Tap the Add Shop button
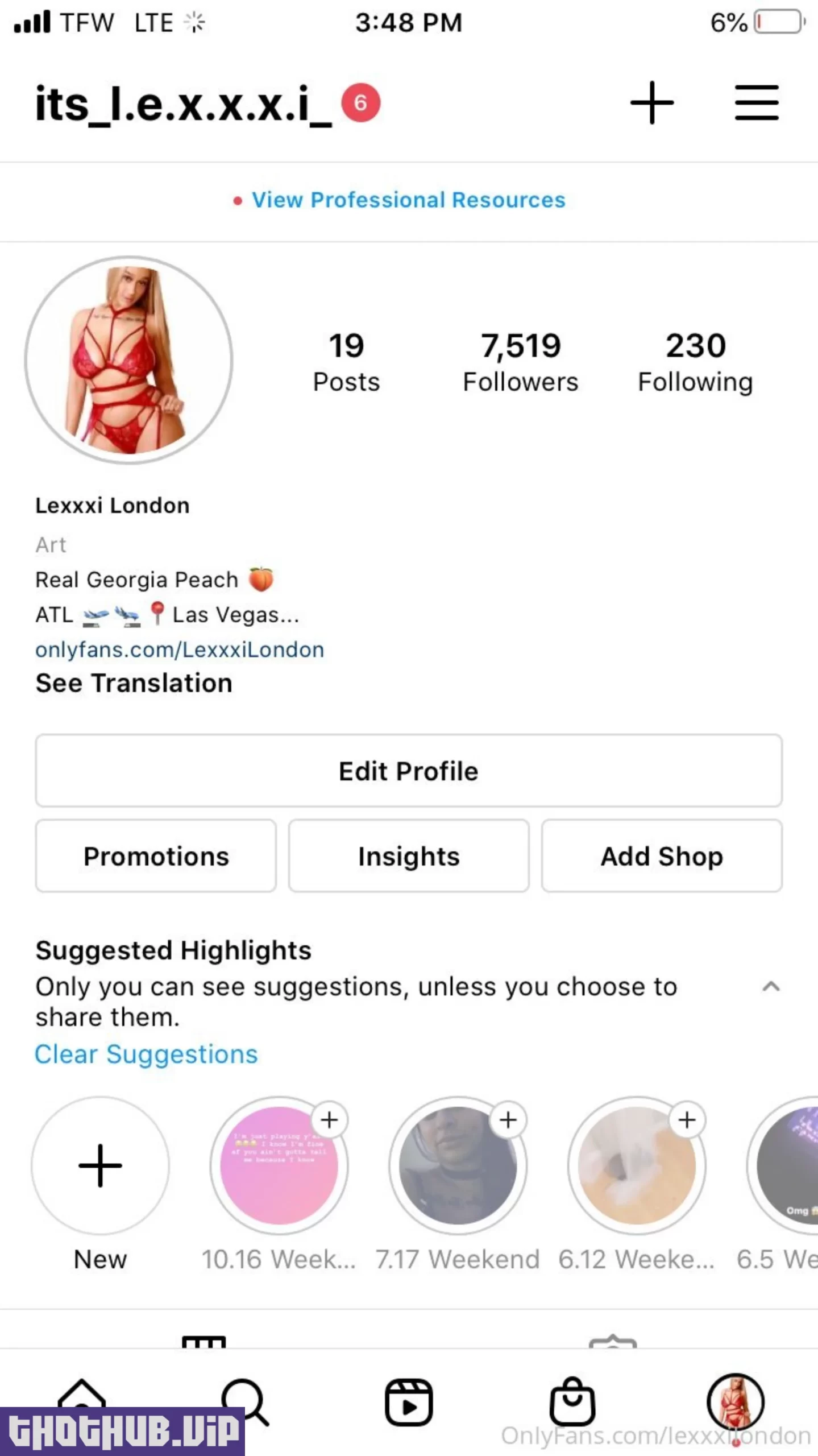This screenshot has width=818, height=1456. tap(662, 856)
